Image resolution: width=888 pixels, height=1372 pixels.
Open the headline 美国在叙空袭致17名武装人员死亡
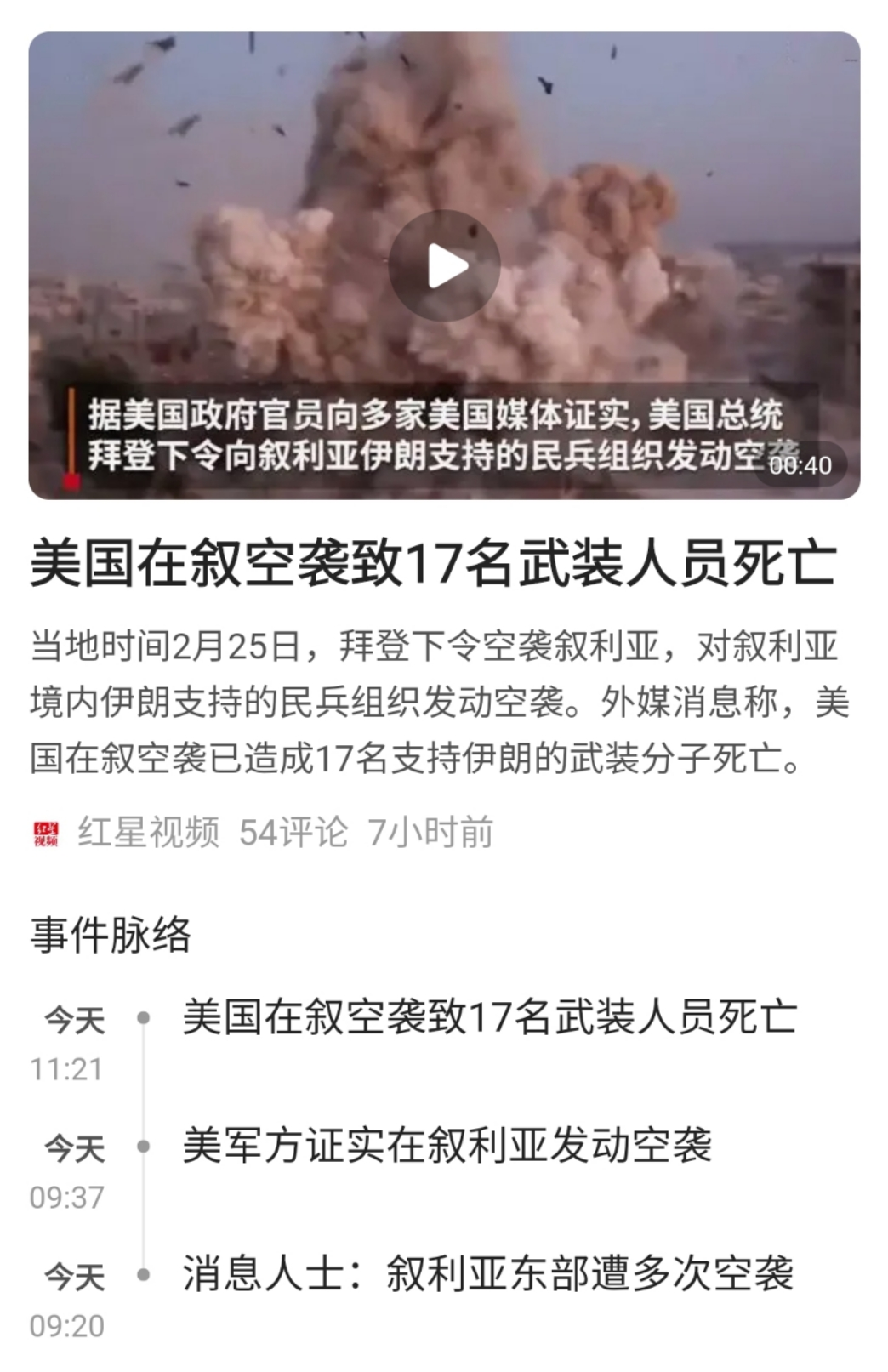pos(434,565)
